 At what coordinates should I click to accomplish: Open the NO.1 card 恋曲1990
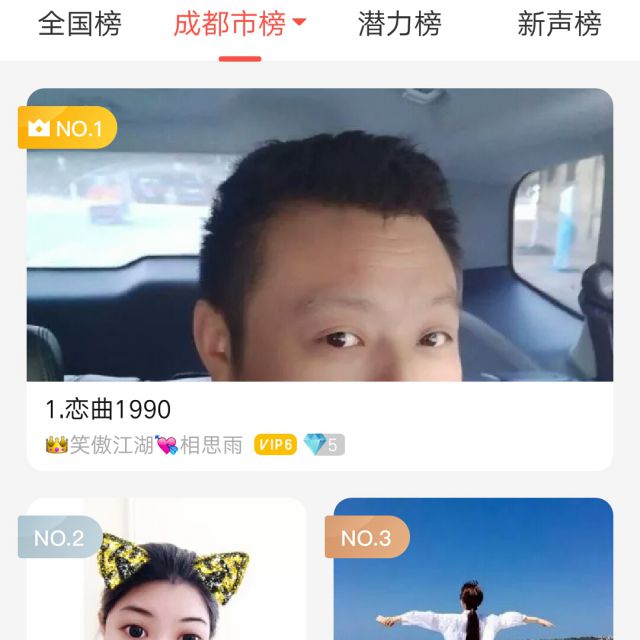(320, 280)
